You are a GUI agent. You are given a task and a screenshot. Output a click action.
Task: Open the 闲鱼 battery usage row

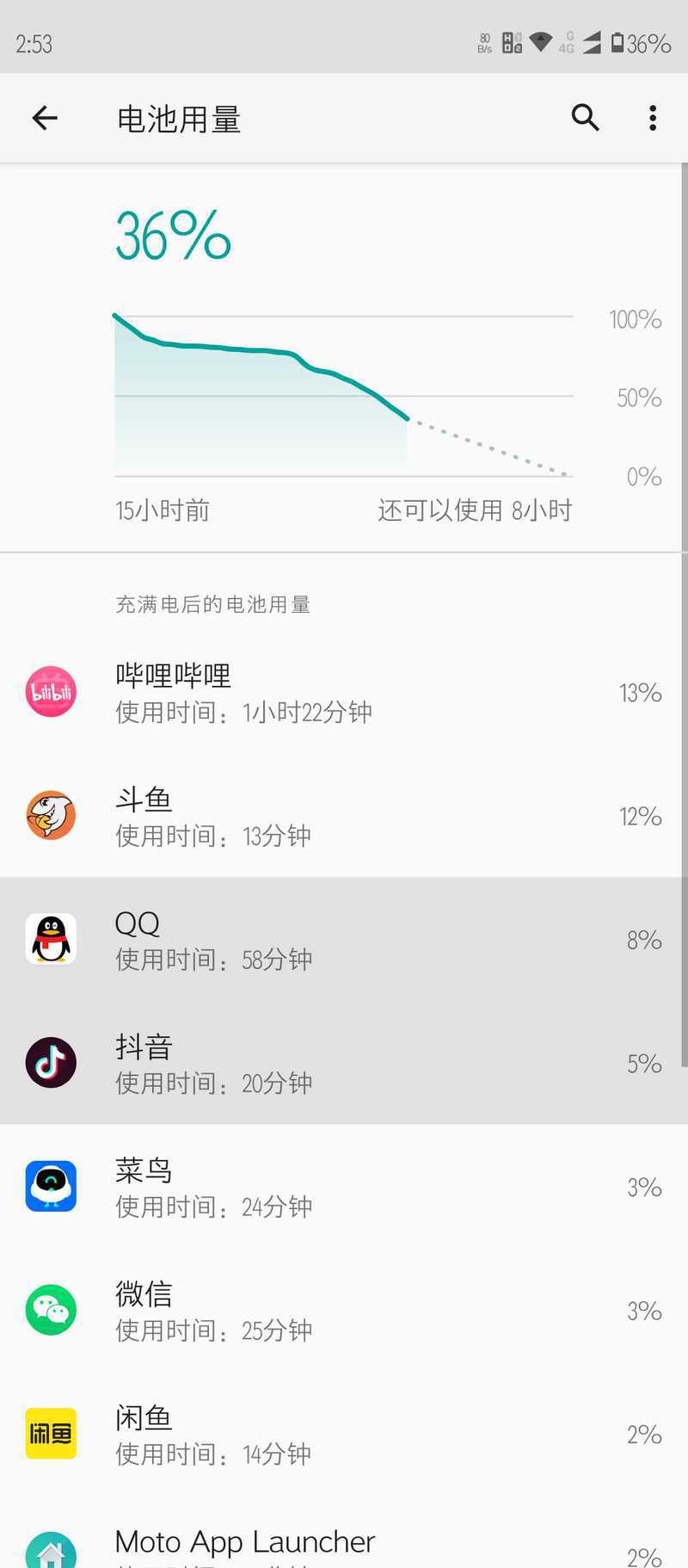(x=344, y=1434)
